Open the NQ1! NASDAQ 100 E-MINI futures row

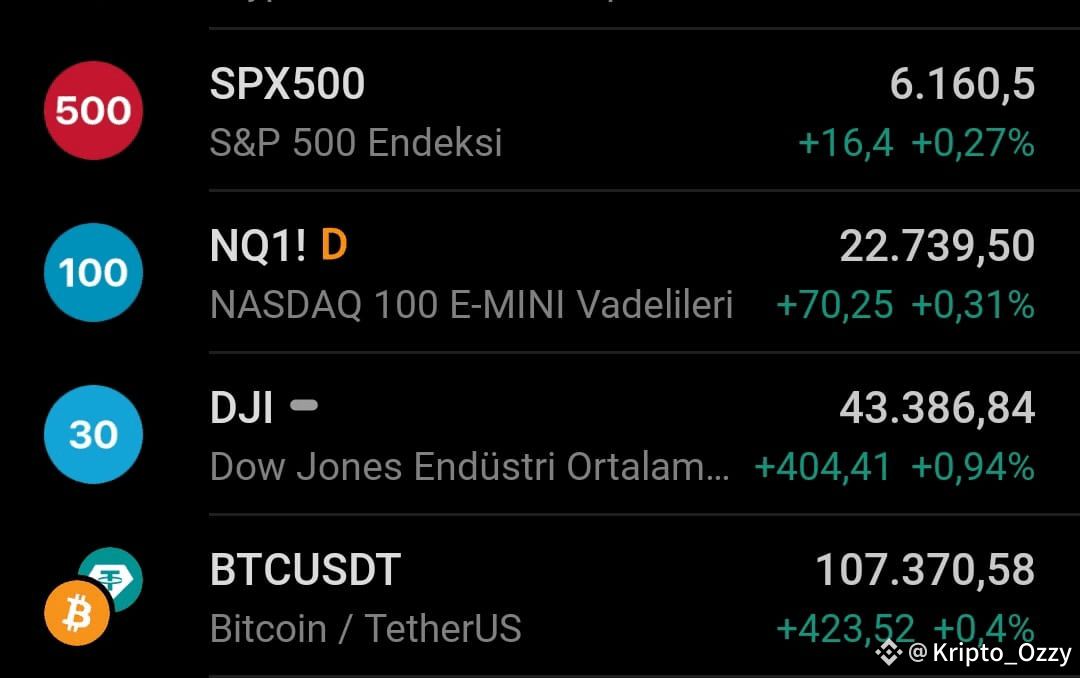(x=540, y=272)
